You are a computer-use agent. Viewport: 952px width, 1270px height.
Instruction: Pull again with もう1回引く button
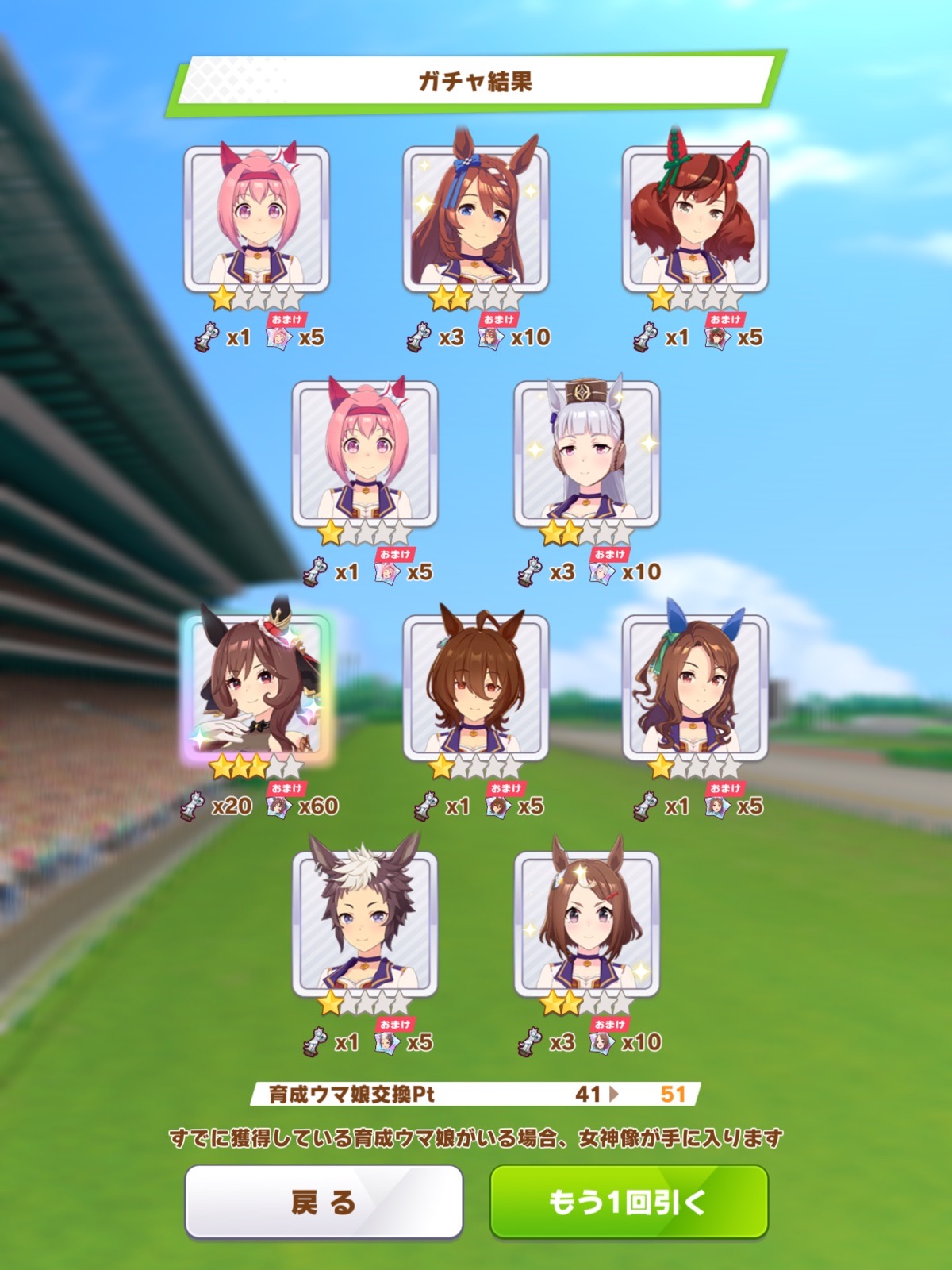pos(628,1202)
